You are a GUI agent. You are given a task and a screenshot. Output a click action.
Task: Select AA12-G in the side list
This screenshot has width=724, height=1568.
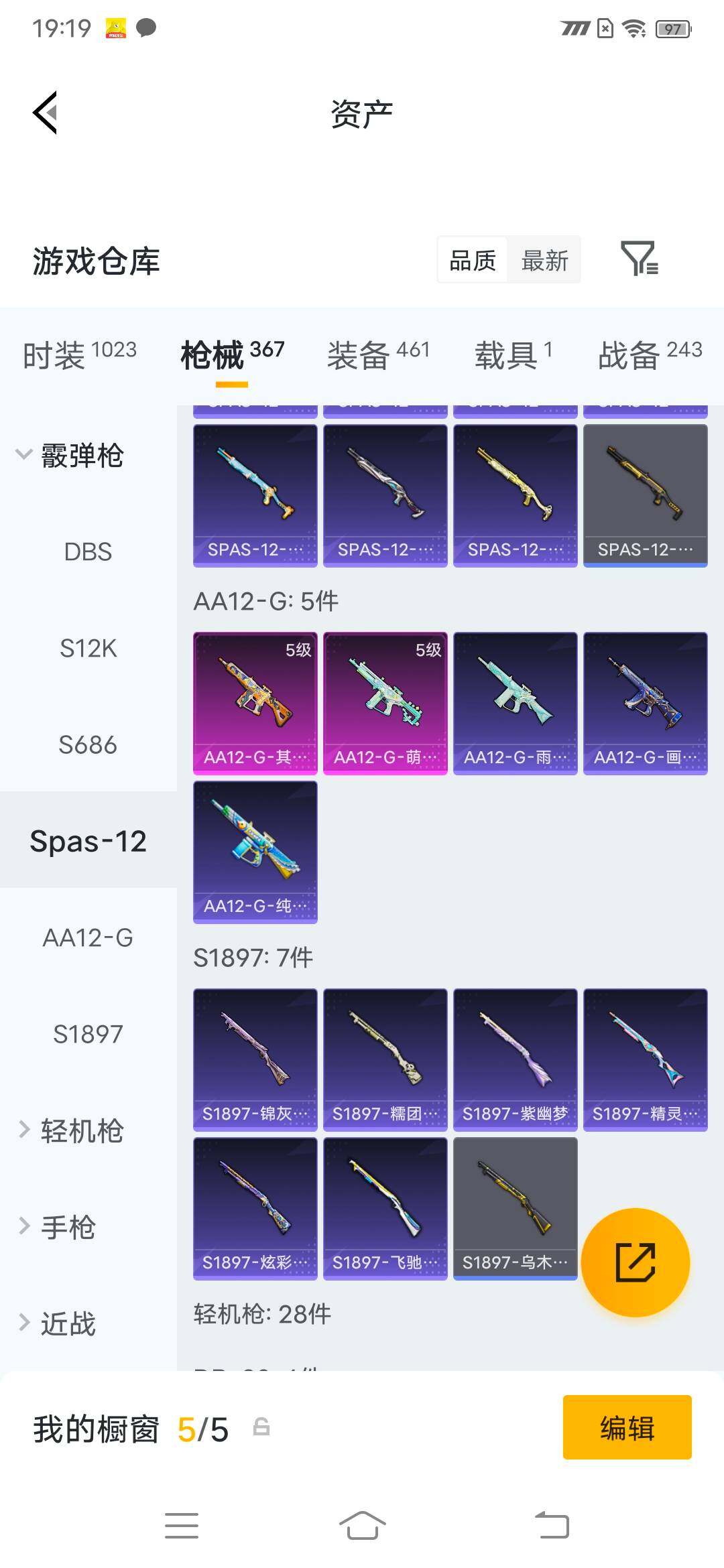coord(88,937)
